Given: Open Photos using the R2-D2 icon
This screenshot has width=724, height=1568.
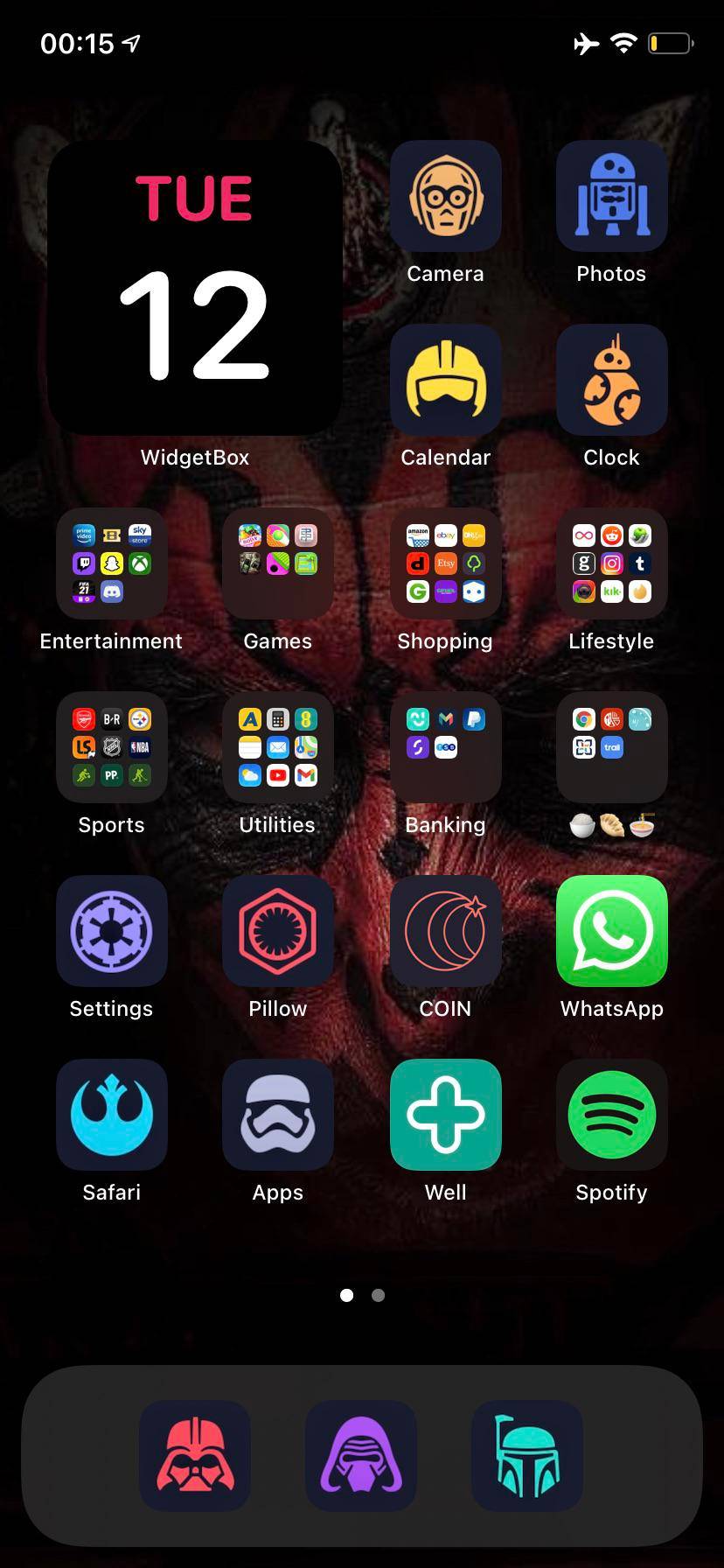Looking at the screenshot, I should point(610,195).
